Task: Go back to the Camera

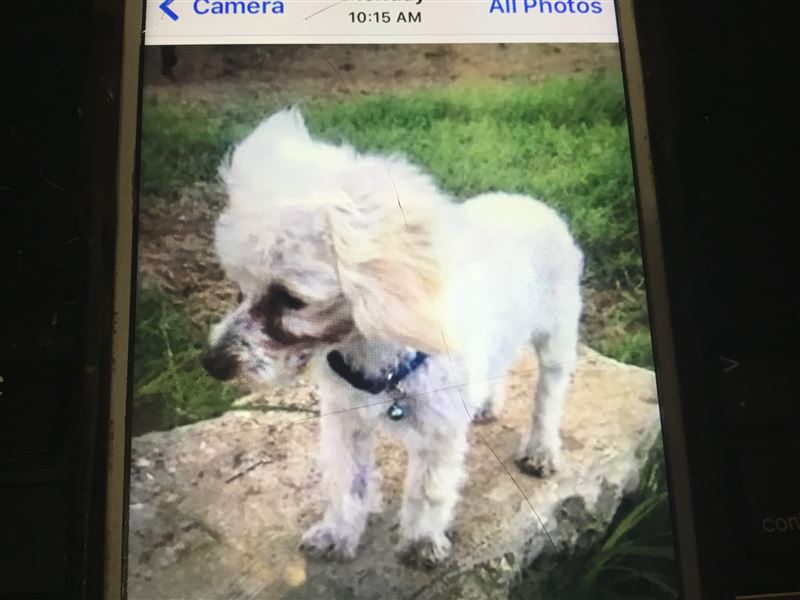Action: pyautogui.click(x=224, y=8)
